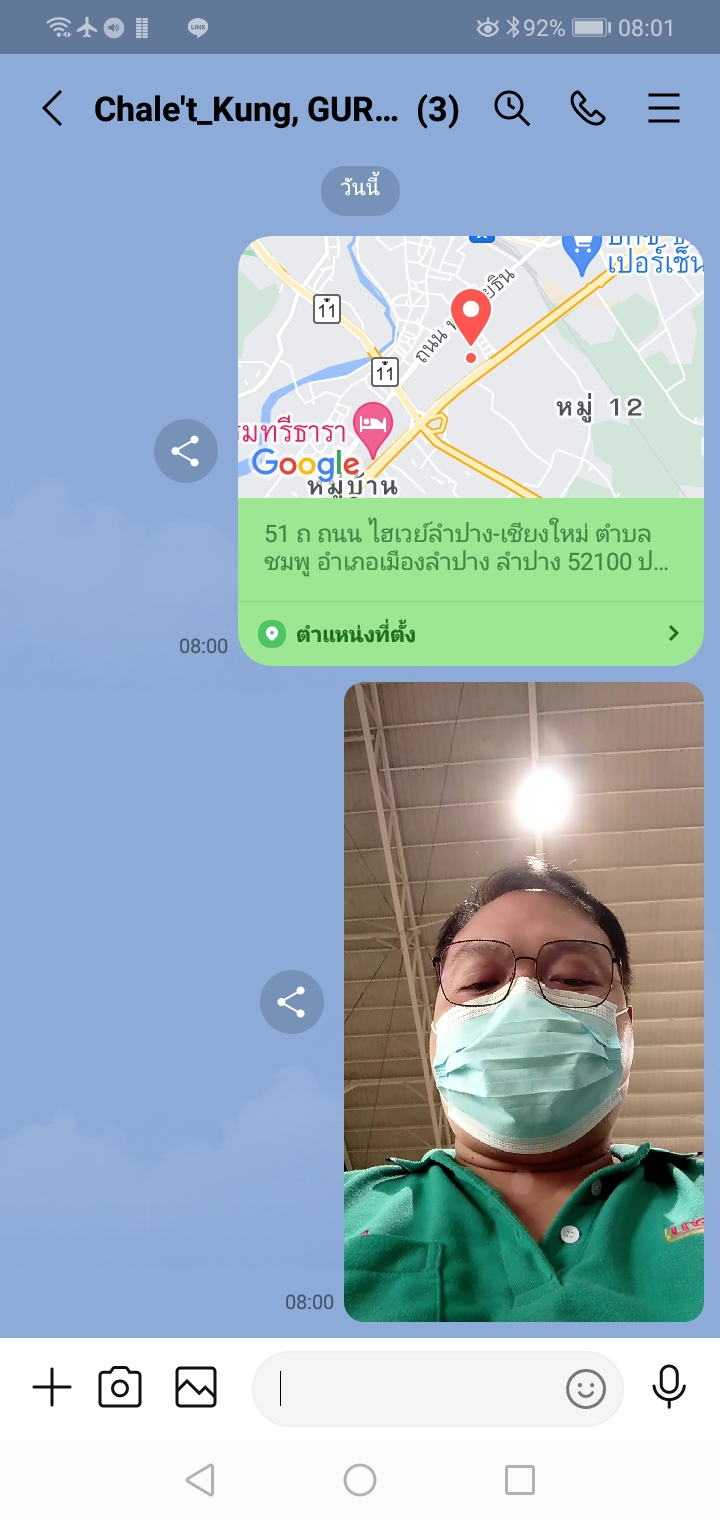Open the ตำแหน่งที่ตั้ง location link

pyautogui.click(x=470, y=633)
